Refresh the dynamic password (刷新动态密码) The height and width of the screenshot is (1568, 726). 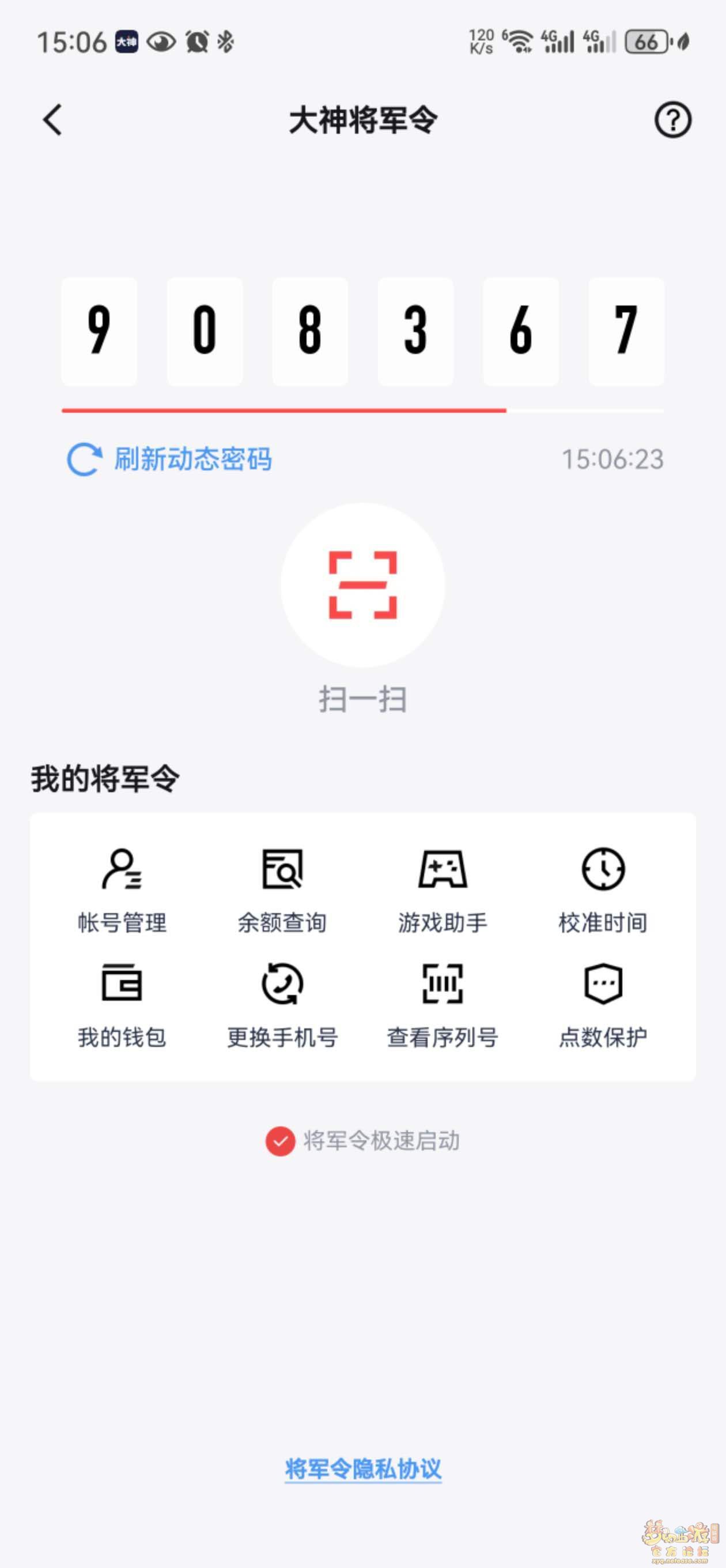tap(169, 459)
